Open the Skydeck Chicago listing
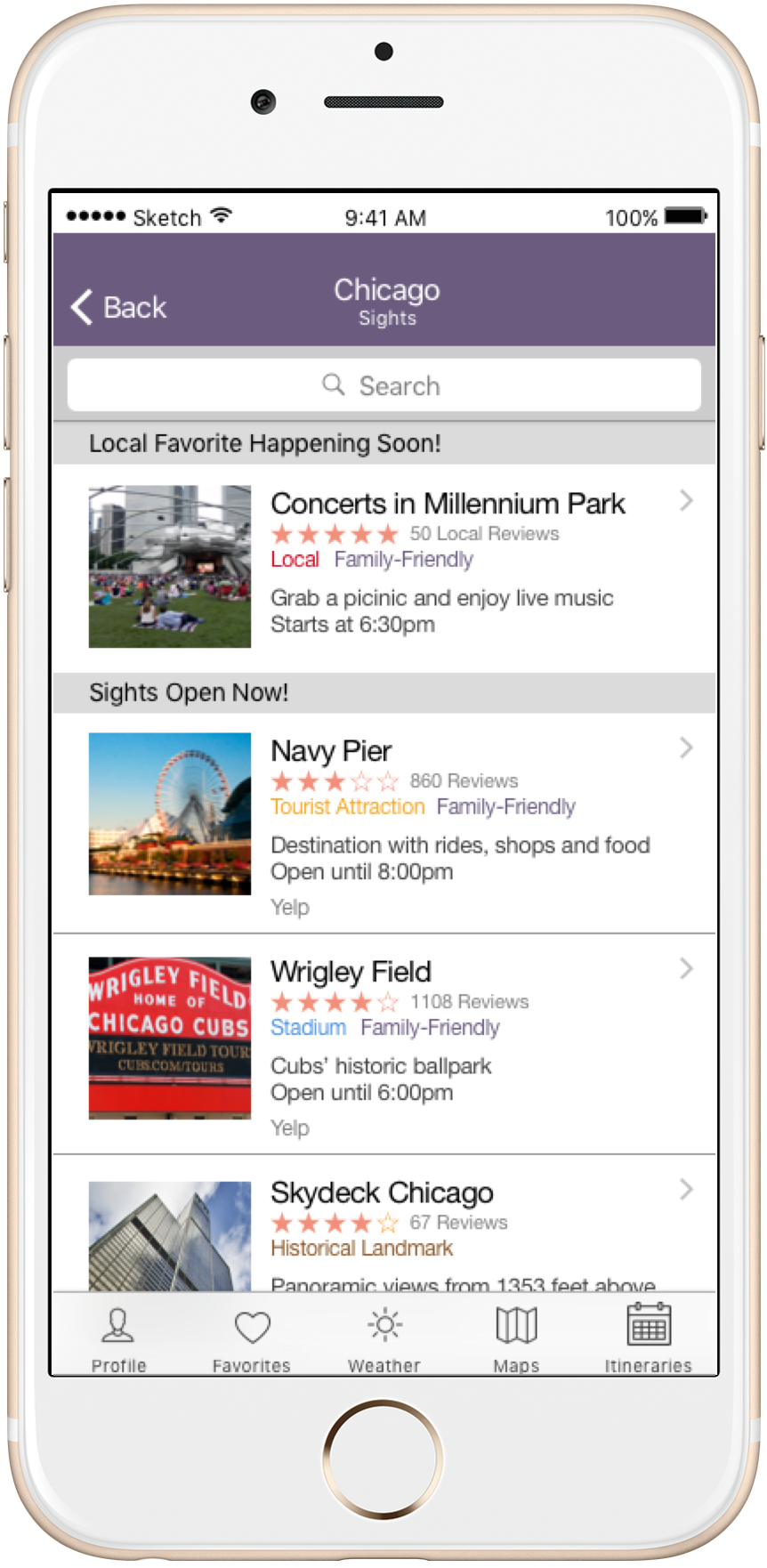Screen dimensions: 767x1568 (382, 1192)
